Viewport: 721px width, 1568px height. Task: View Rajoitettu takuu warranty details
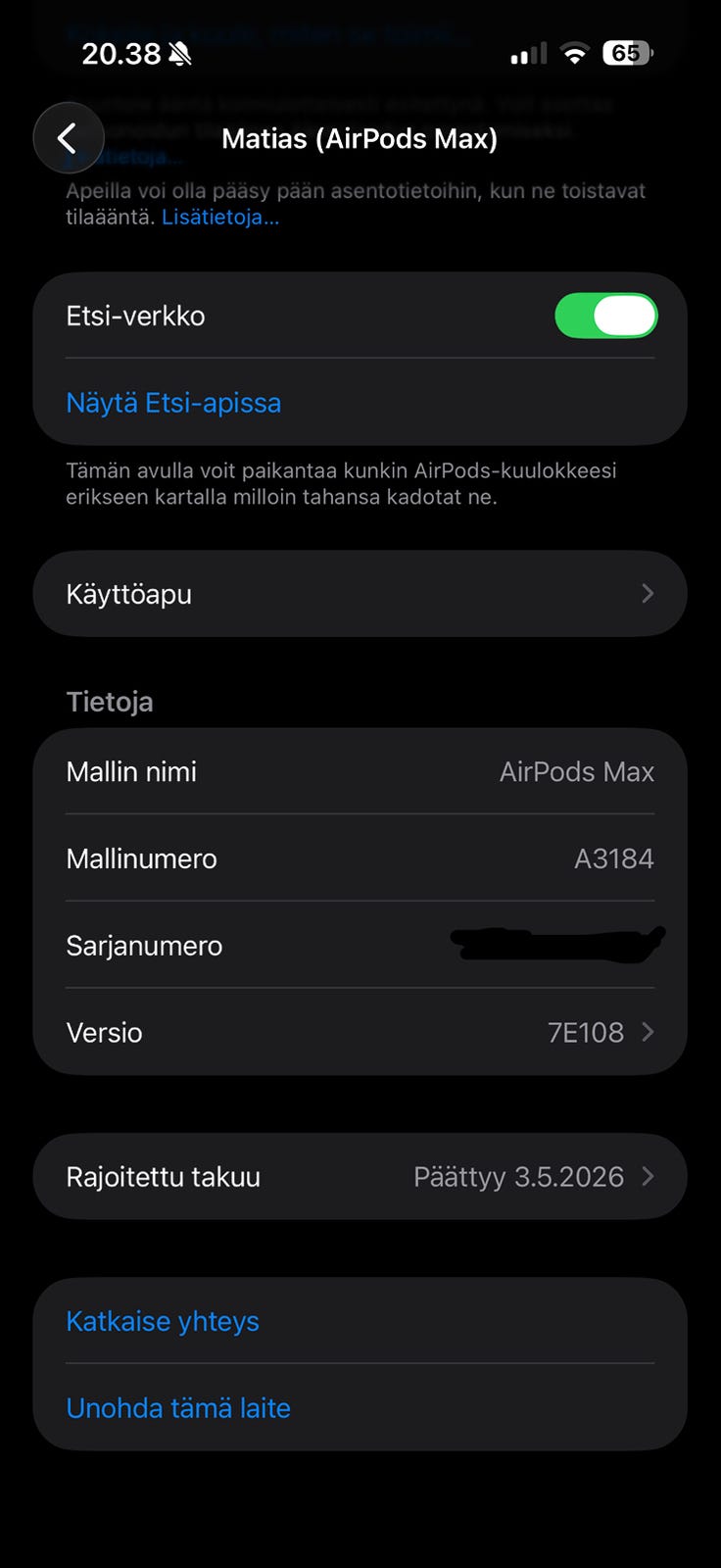click(x=360, y=1177)
